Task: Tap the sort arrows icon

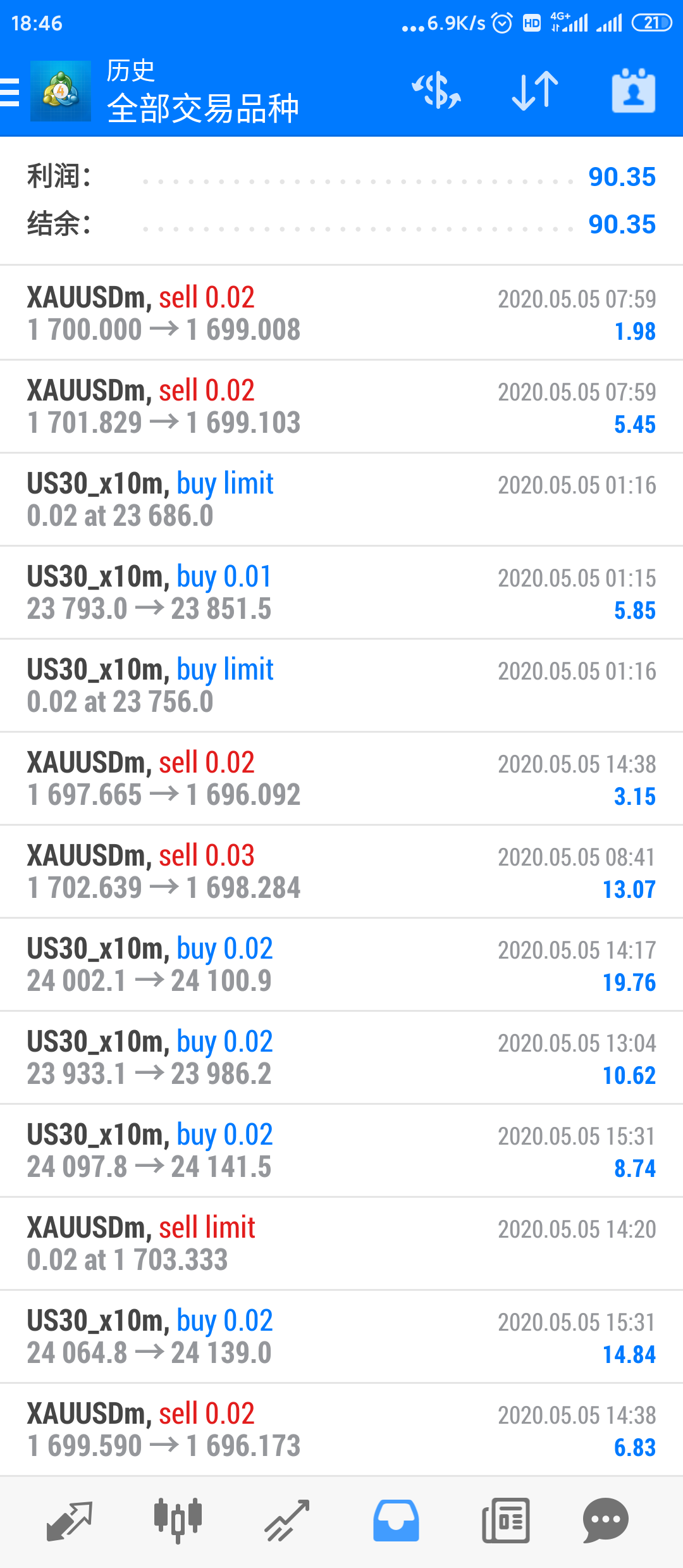Action: (535, 90)
